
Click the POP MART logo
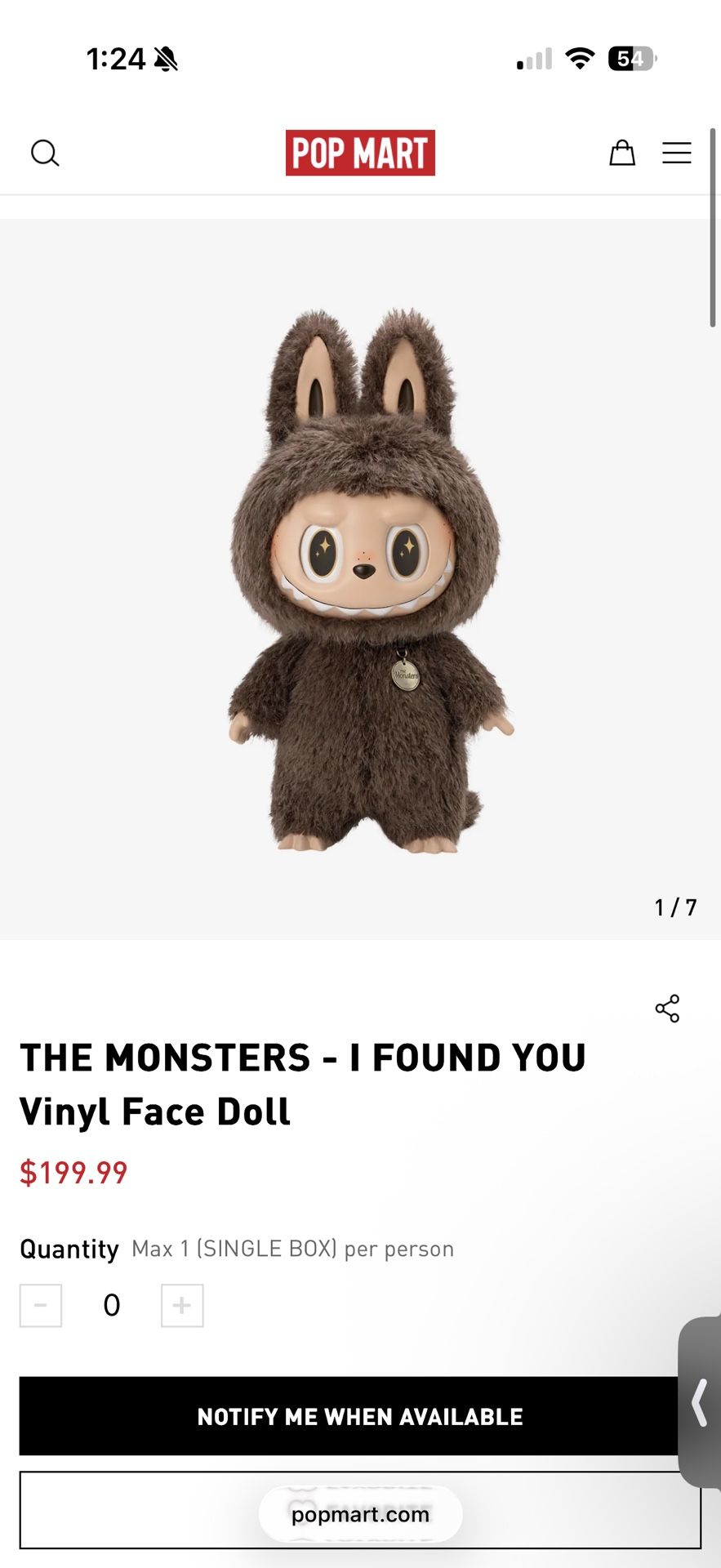click(359, 152)
